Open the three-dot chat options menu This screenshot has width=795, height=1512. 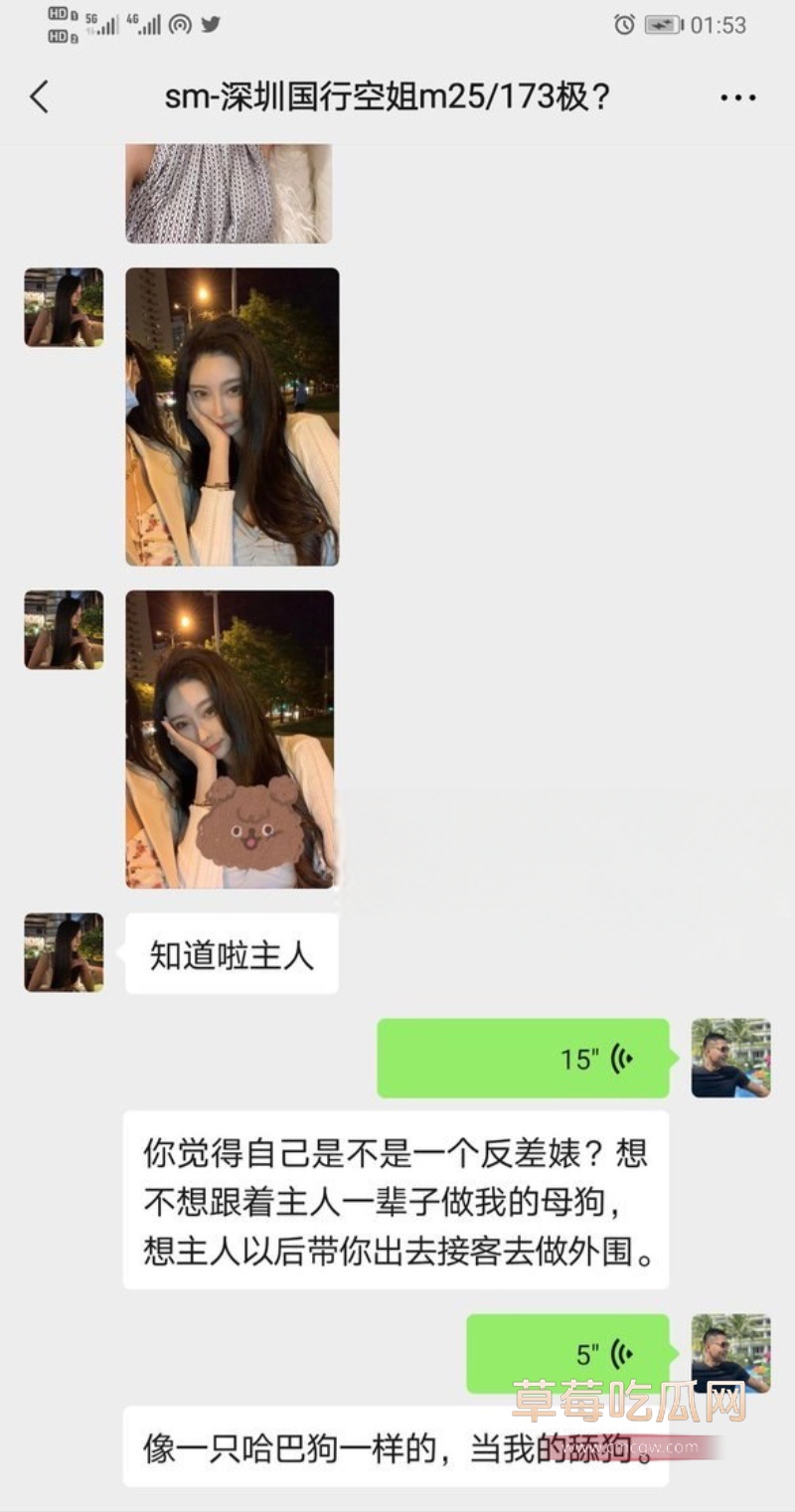pos(737,97)
